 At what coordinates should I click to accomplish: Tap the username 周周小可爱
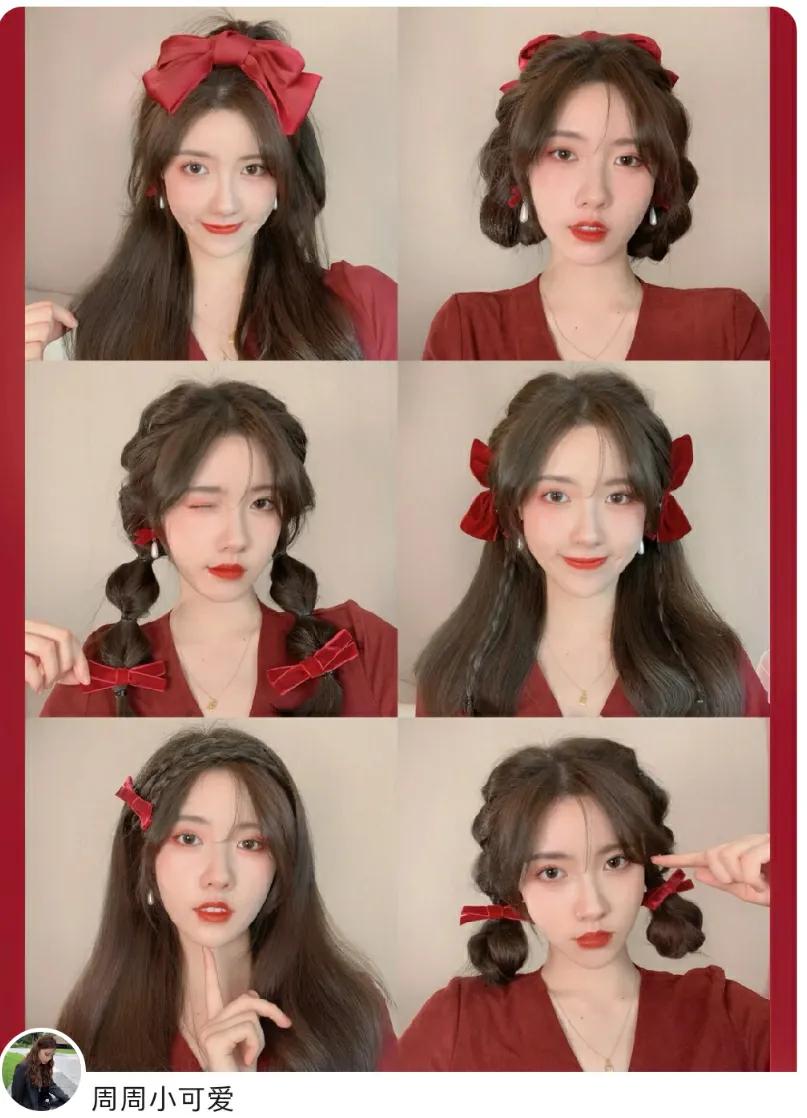pyautogui.click(x=162, y=1099)
